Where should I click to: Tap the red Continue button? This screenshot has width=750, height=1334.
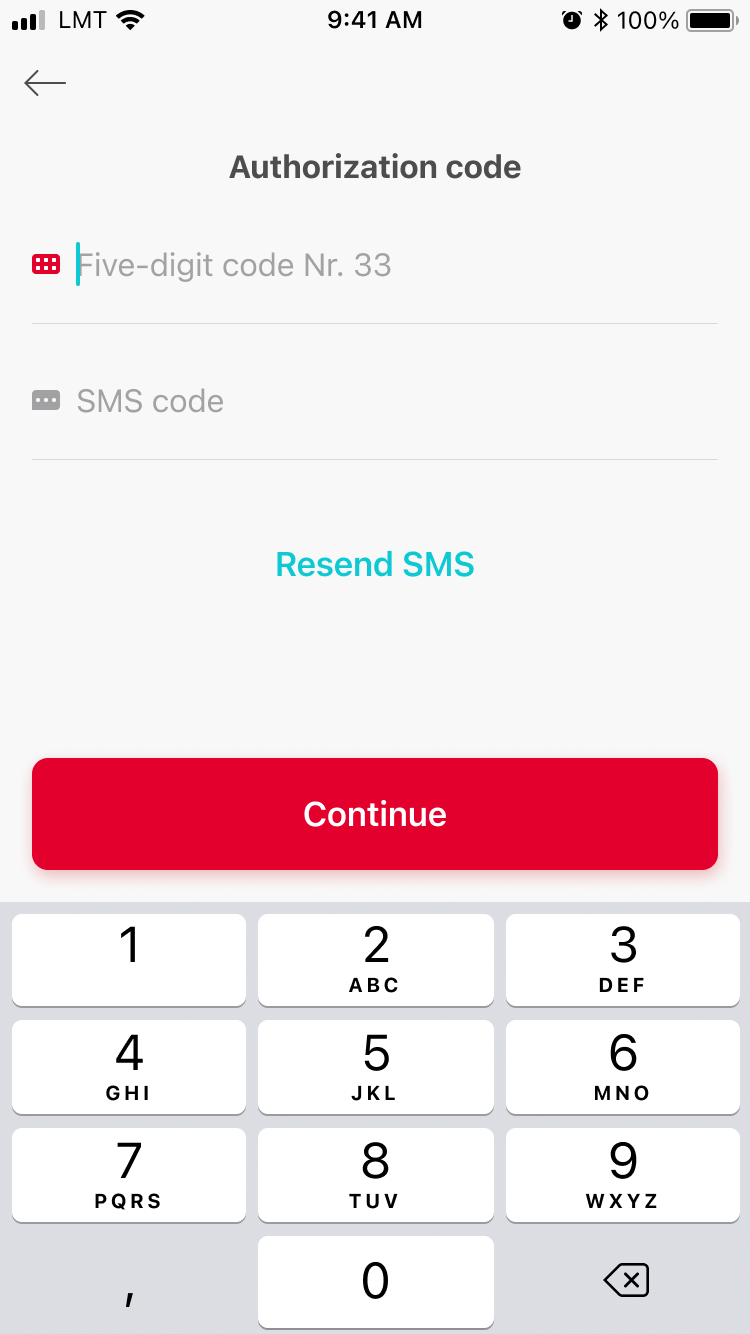pyautogui.click(x=375, y=814)
